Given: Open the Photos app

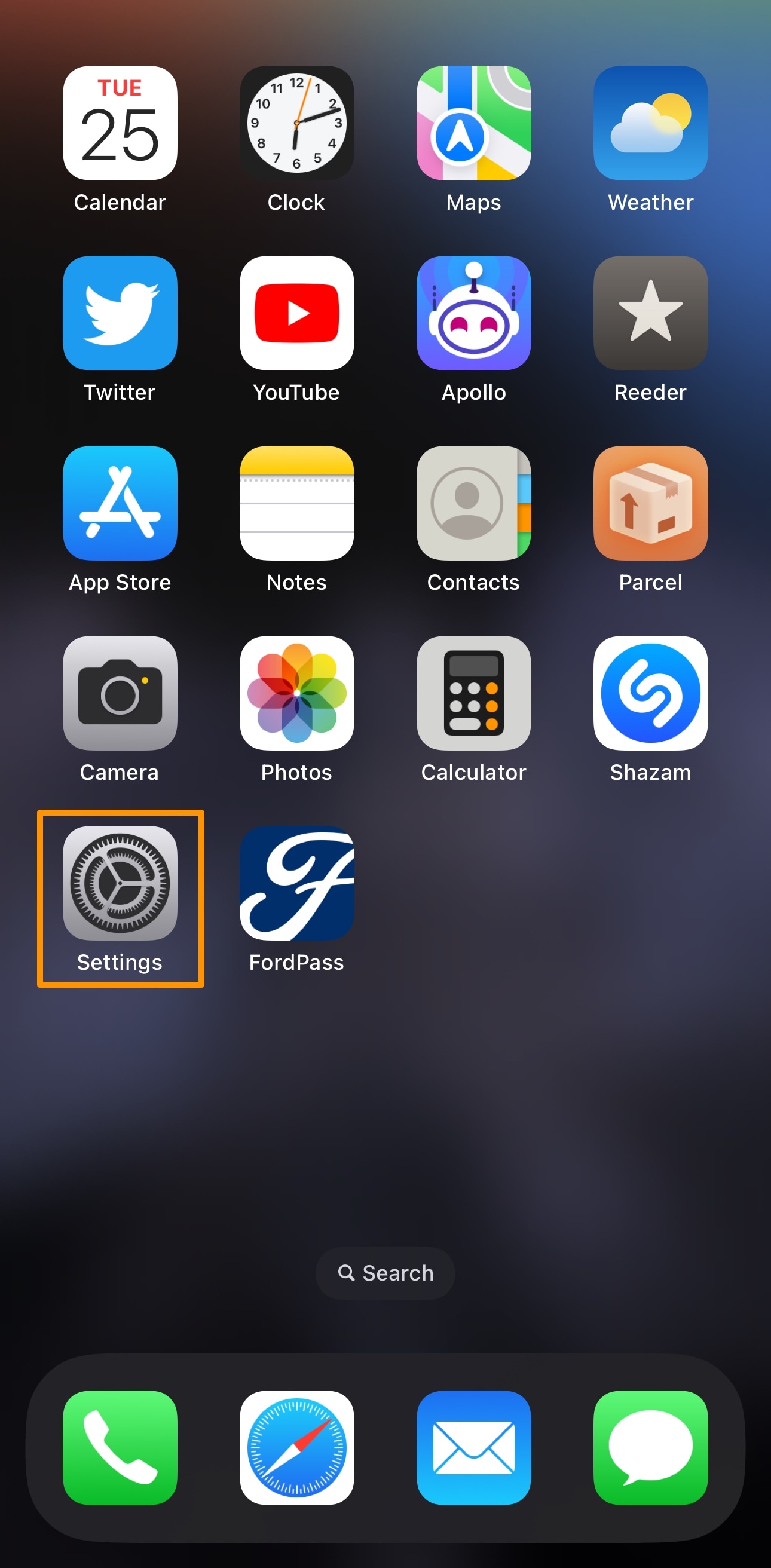Looking at the screenshot, I should [x=296, y=693].
